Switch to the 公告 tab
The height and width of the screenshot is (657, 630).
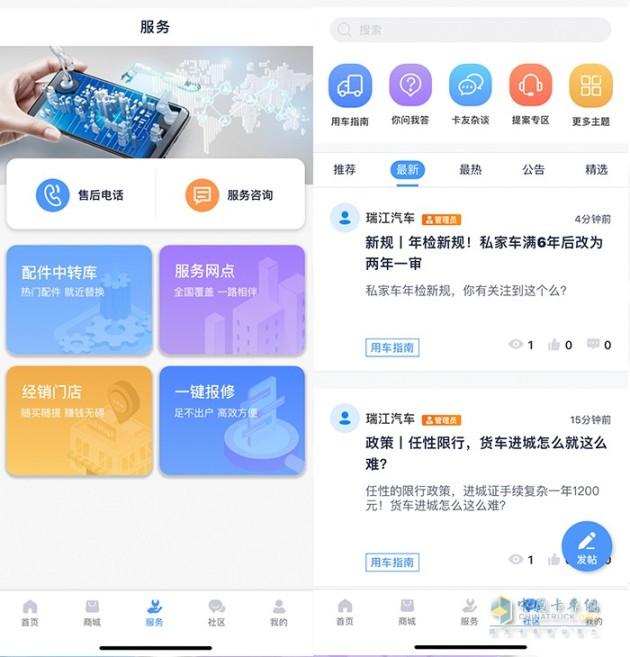[x=533, y=170]
